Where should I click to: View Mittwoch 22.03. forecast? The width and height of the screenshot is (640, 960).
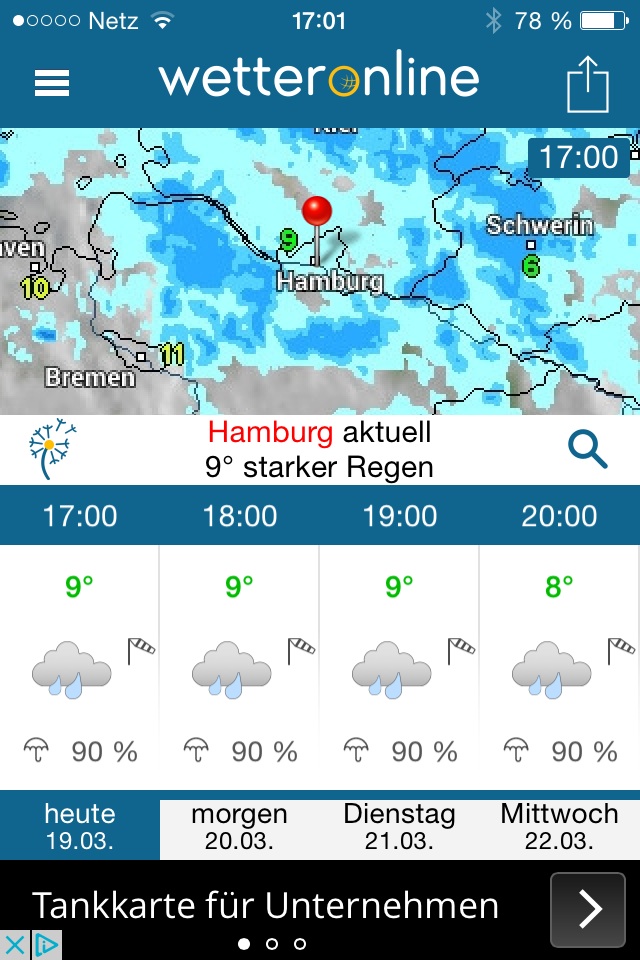click(560, 826)
